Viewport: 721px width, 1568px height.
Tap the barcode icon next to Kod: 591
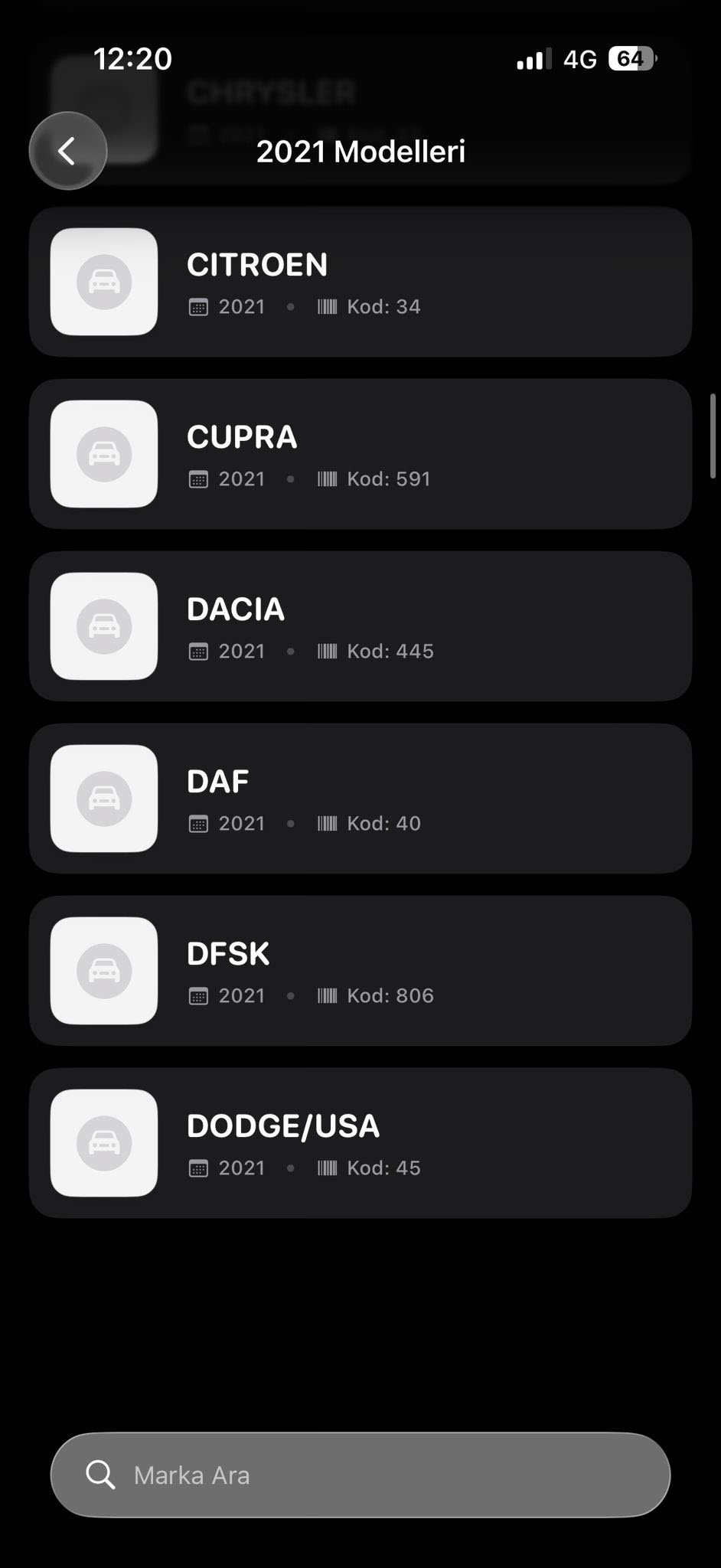tap(328, 479)
